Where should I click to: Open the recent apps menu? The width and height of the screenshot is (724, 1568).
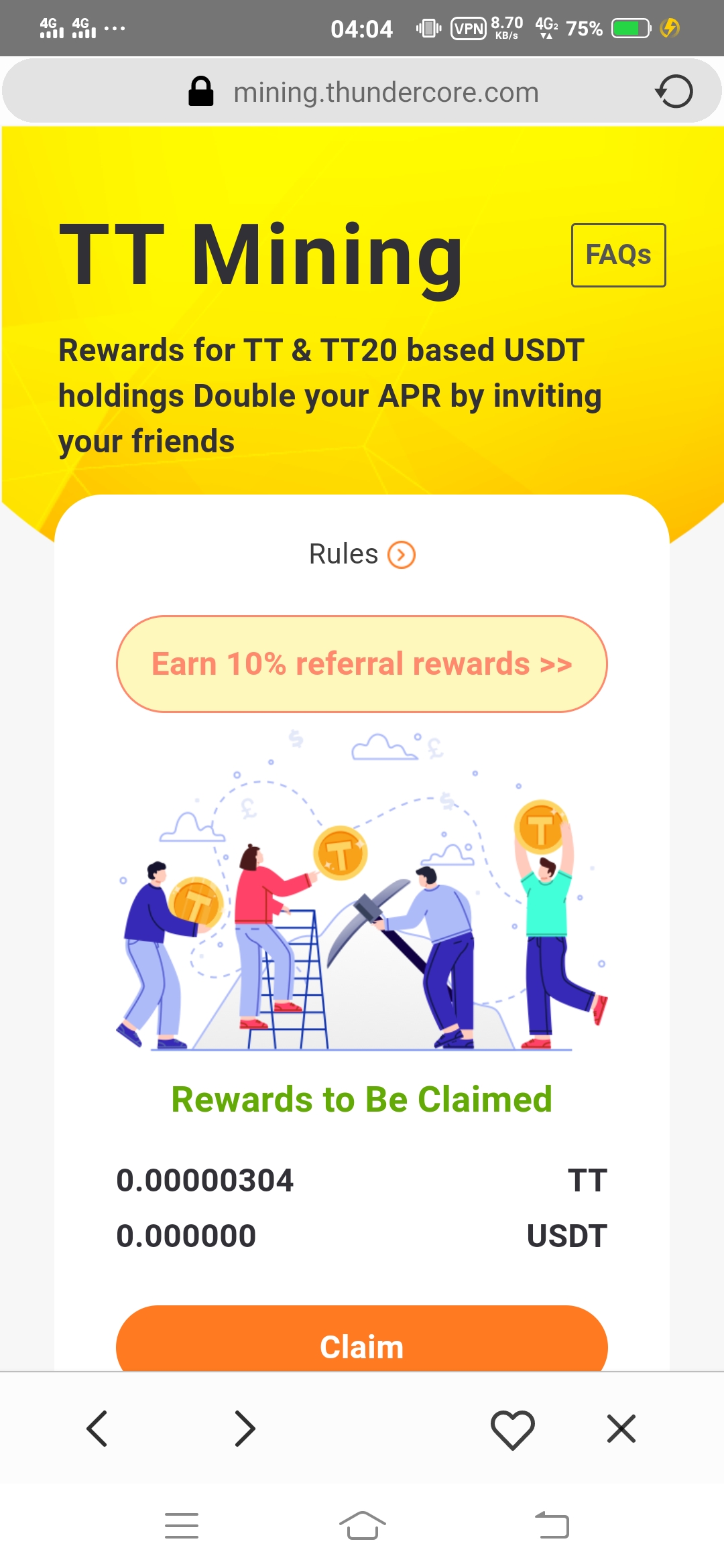click(x=182, y=1526)
